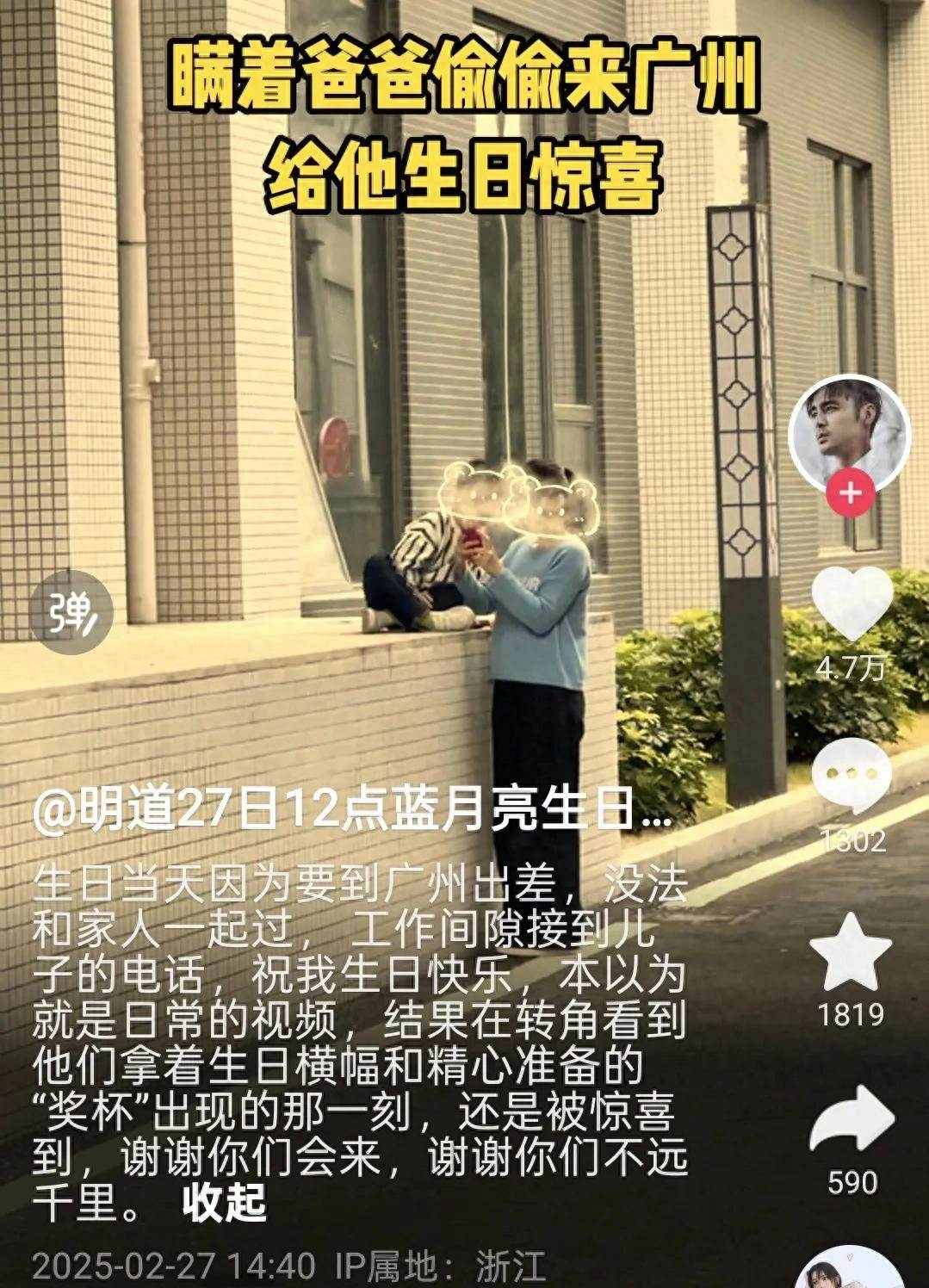This screenshot has height=1288, width=929.
Task: Like this video with the heart
Action: 852,604
